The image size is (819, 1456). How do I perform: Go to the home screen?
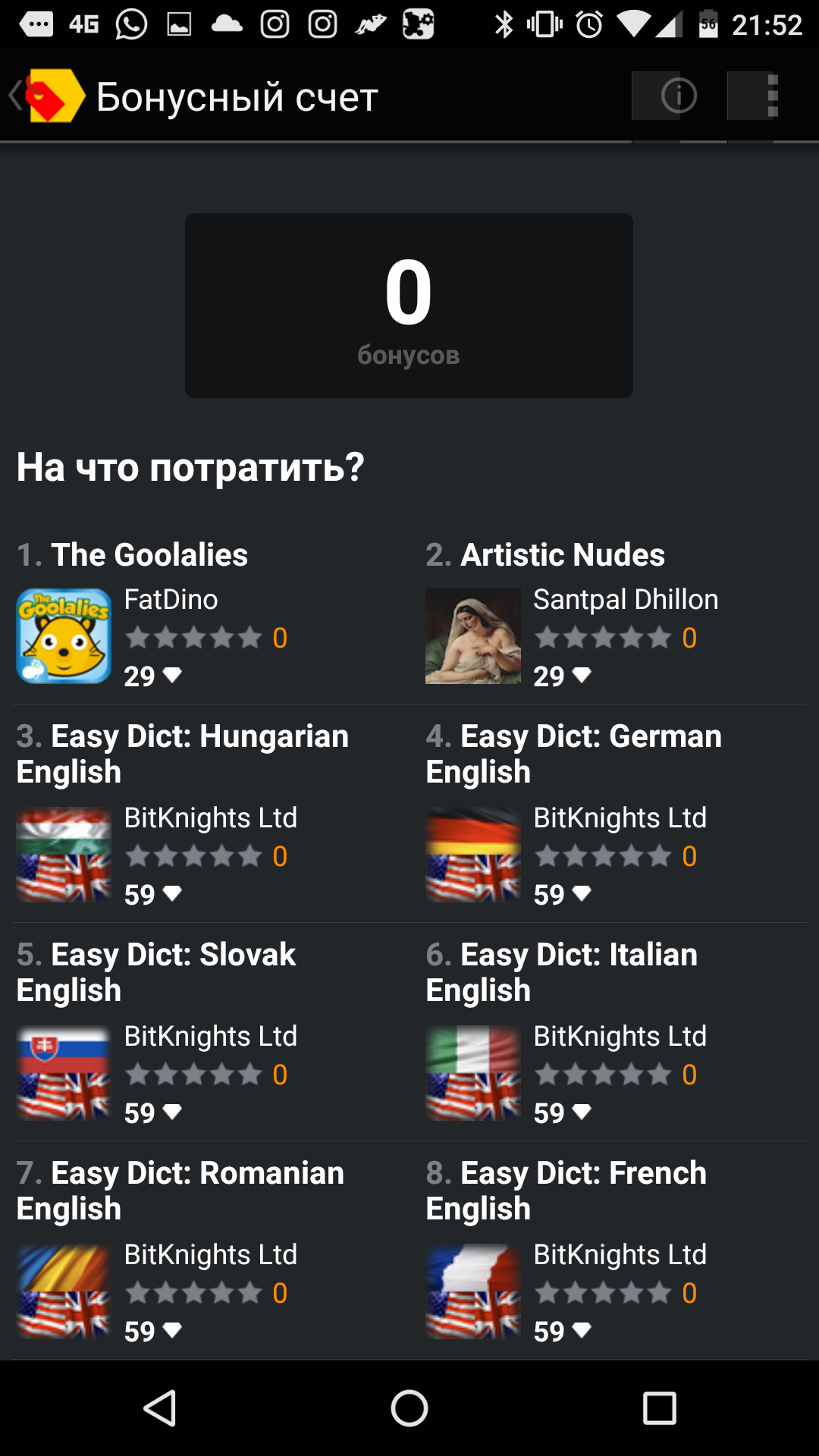pyautogui.click(x=409, y=1408)
